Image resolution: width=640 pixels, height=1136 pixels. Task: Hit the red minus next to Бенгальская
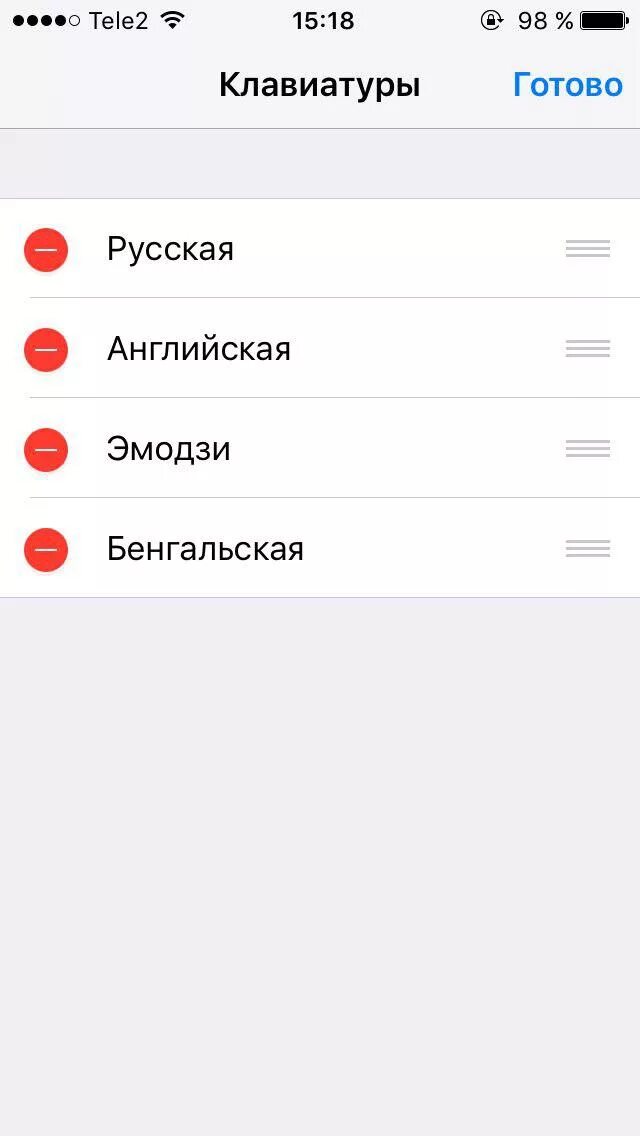pos(46,549)
